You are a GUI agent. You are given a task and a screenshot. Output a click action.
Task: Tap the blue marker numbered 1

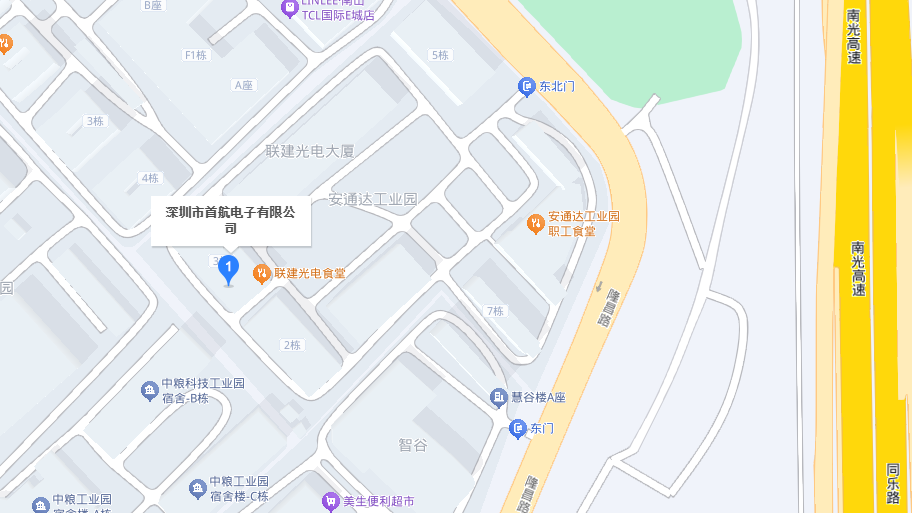click(x=228, y=268)
